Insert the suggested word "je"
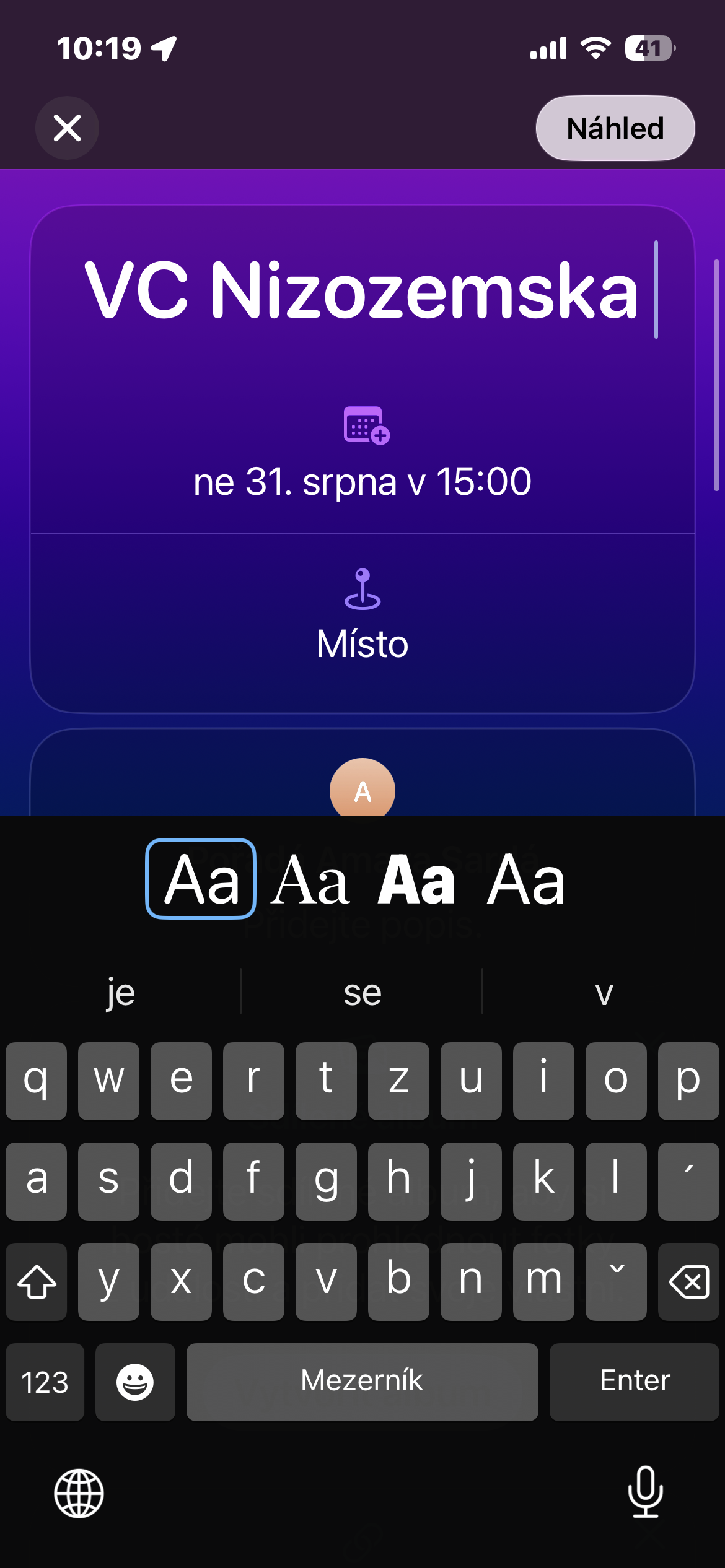Viewport: 725px width, 1568px height. point(120,993)
